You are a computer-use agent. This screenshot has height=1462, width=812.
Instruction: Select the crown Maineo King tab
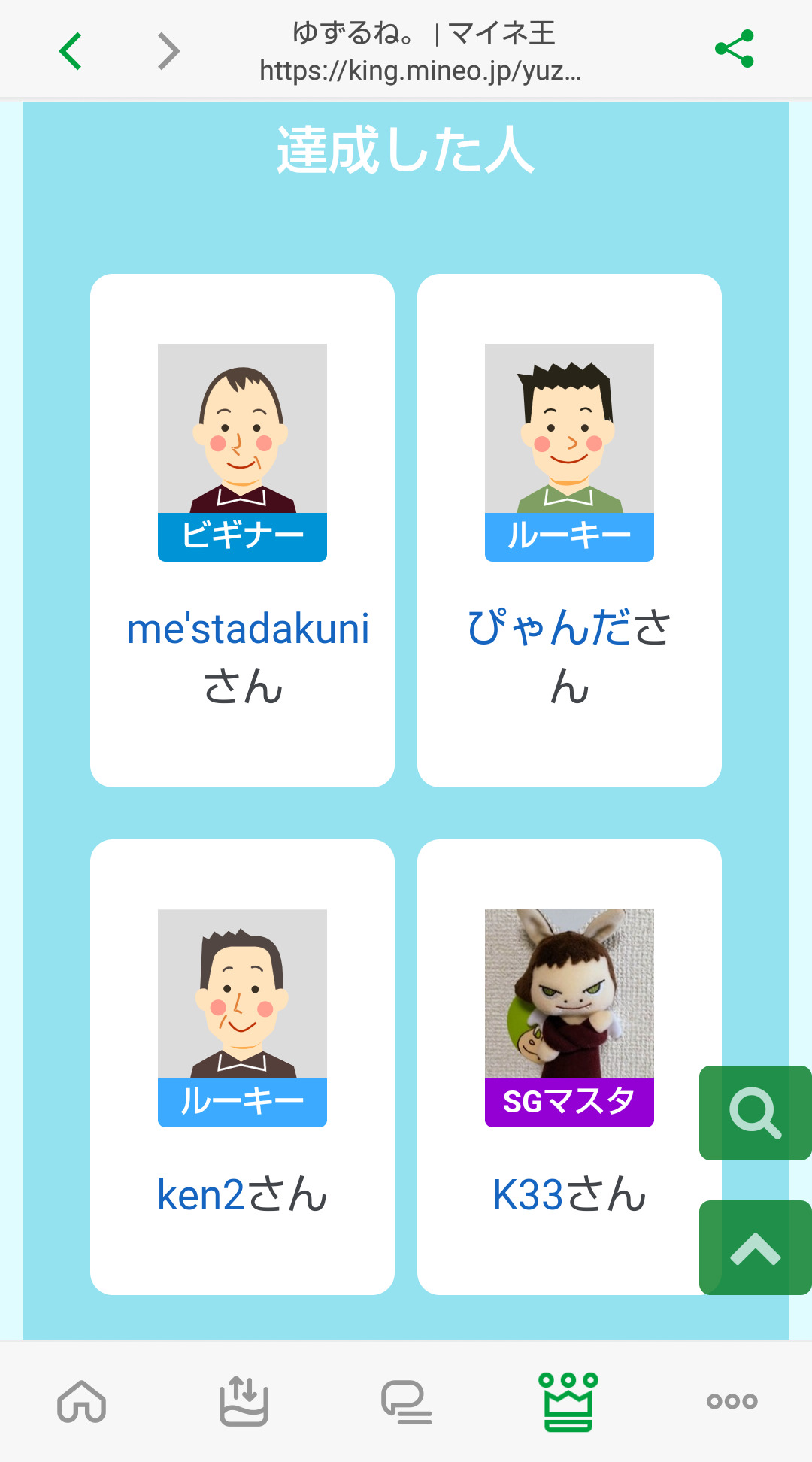click(x=568, y=1402)
